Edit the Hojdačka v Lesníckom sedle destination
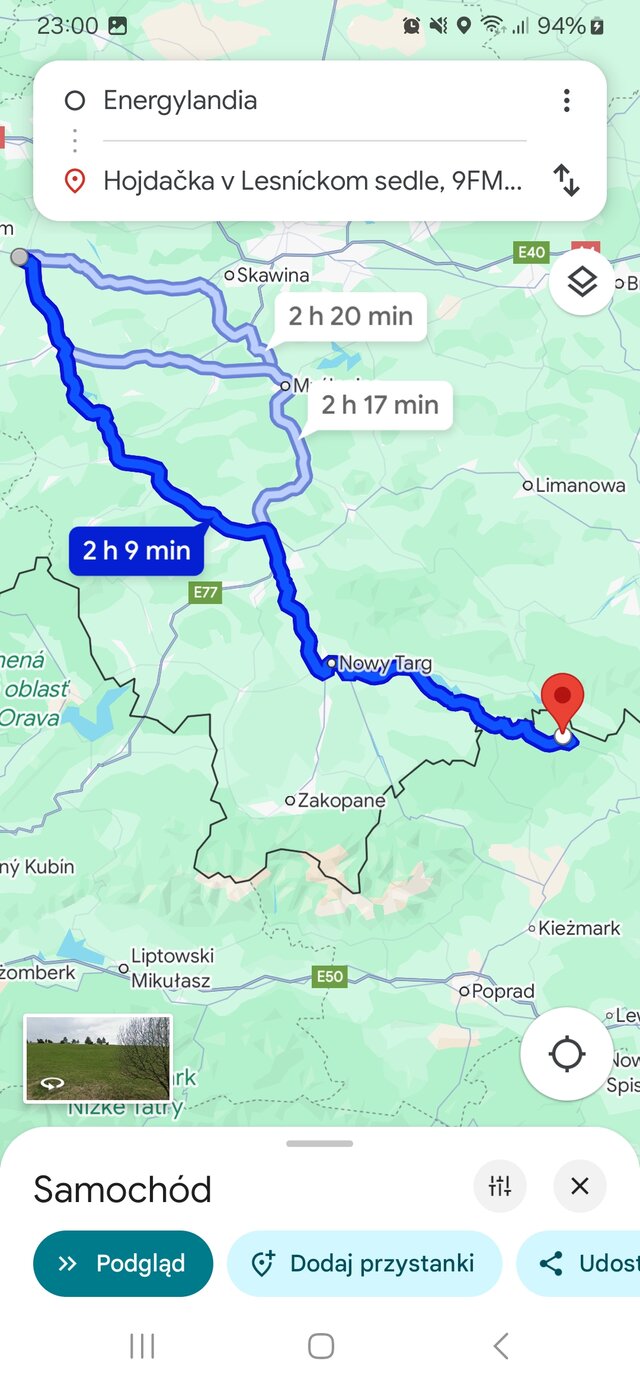640x1387 pixels. click(310, 181)
